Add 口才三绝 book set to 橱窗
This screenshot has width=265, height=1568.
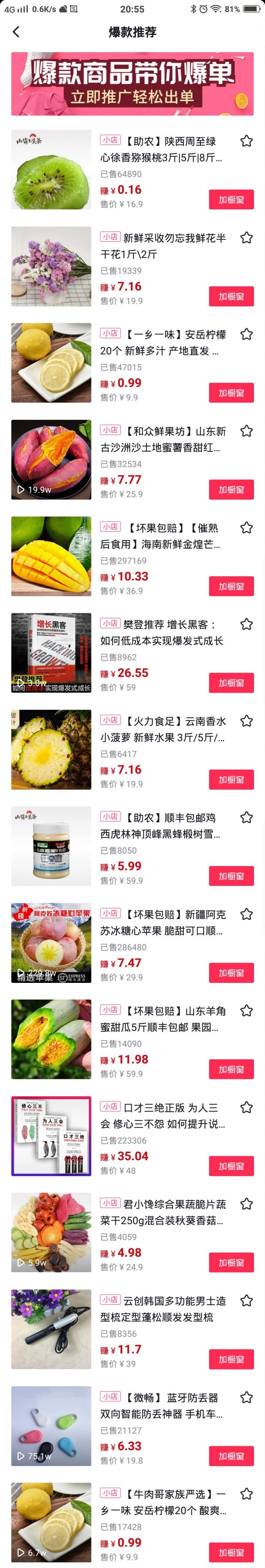pos(231,1166)
